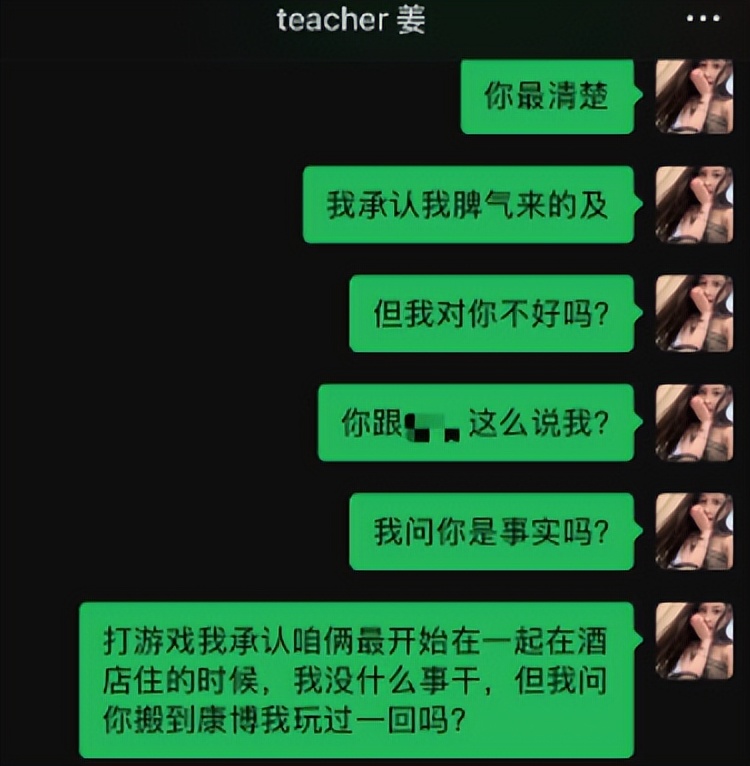750x766 pixels.
Task: Tap the avatar beside "我问你是事实吗?"
Action: coord(693,531)
